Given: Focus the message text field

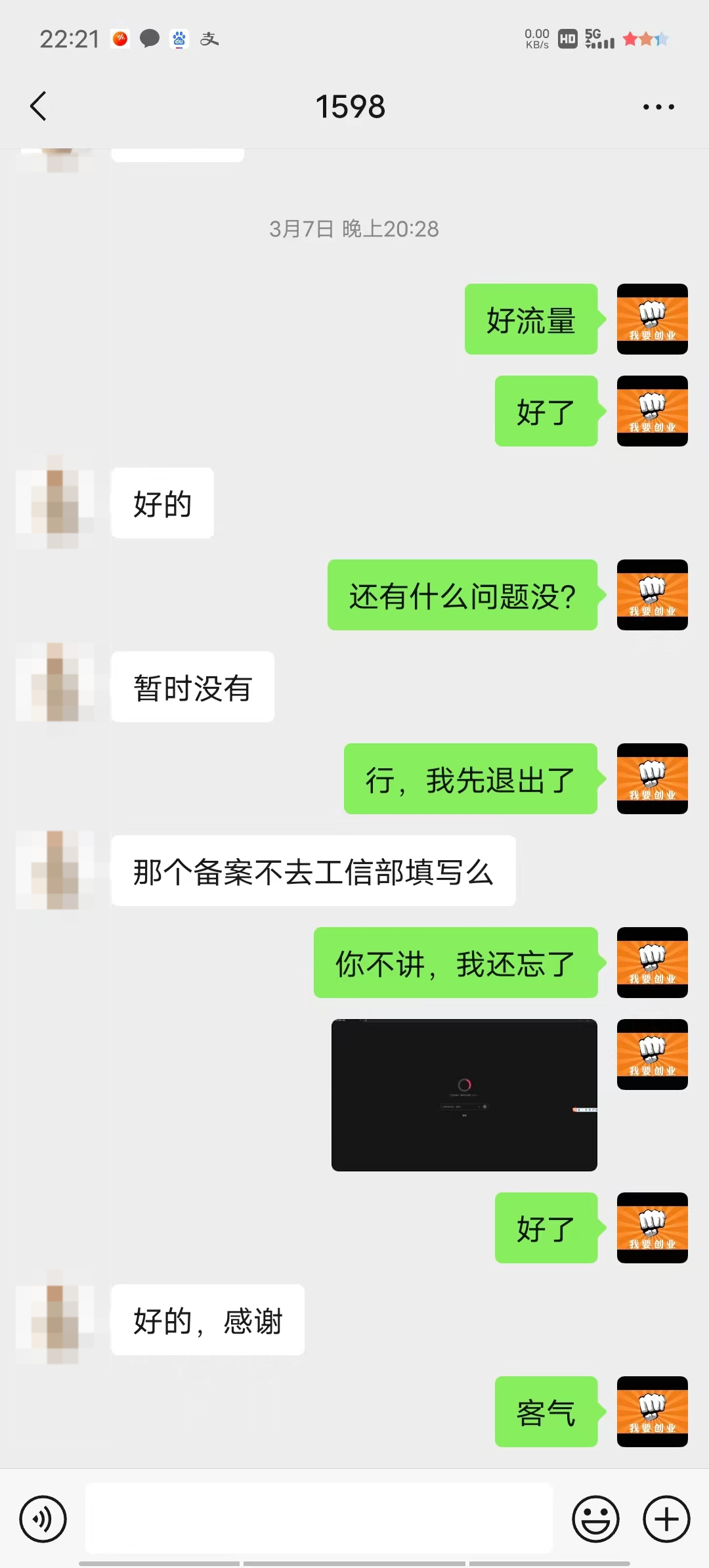Looking at the screenshot, I should (319, 1519).
